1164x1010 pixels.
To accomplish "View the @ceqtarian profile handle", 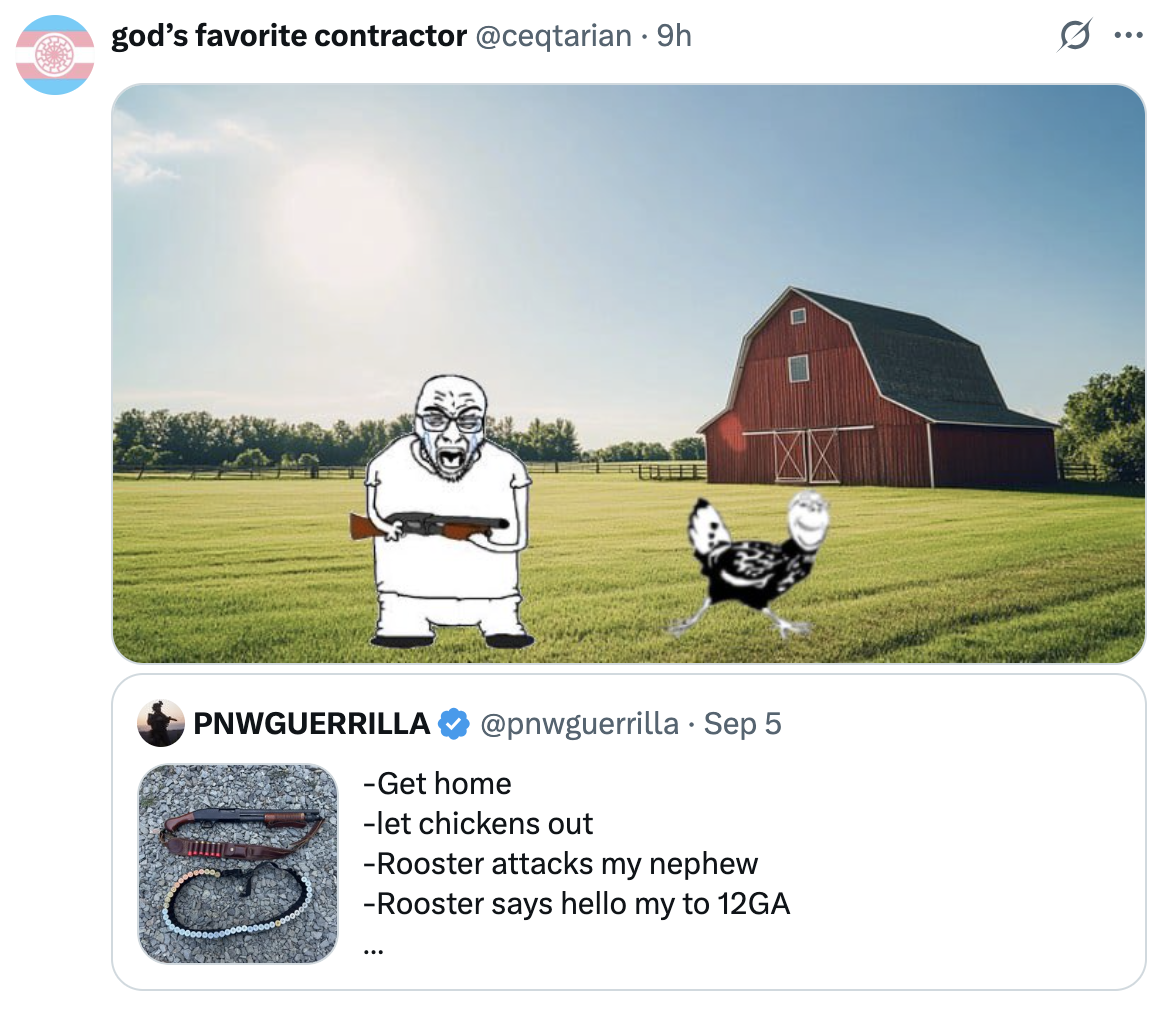I will [553, 36].
